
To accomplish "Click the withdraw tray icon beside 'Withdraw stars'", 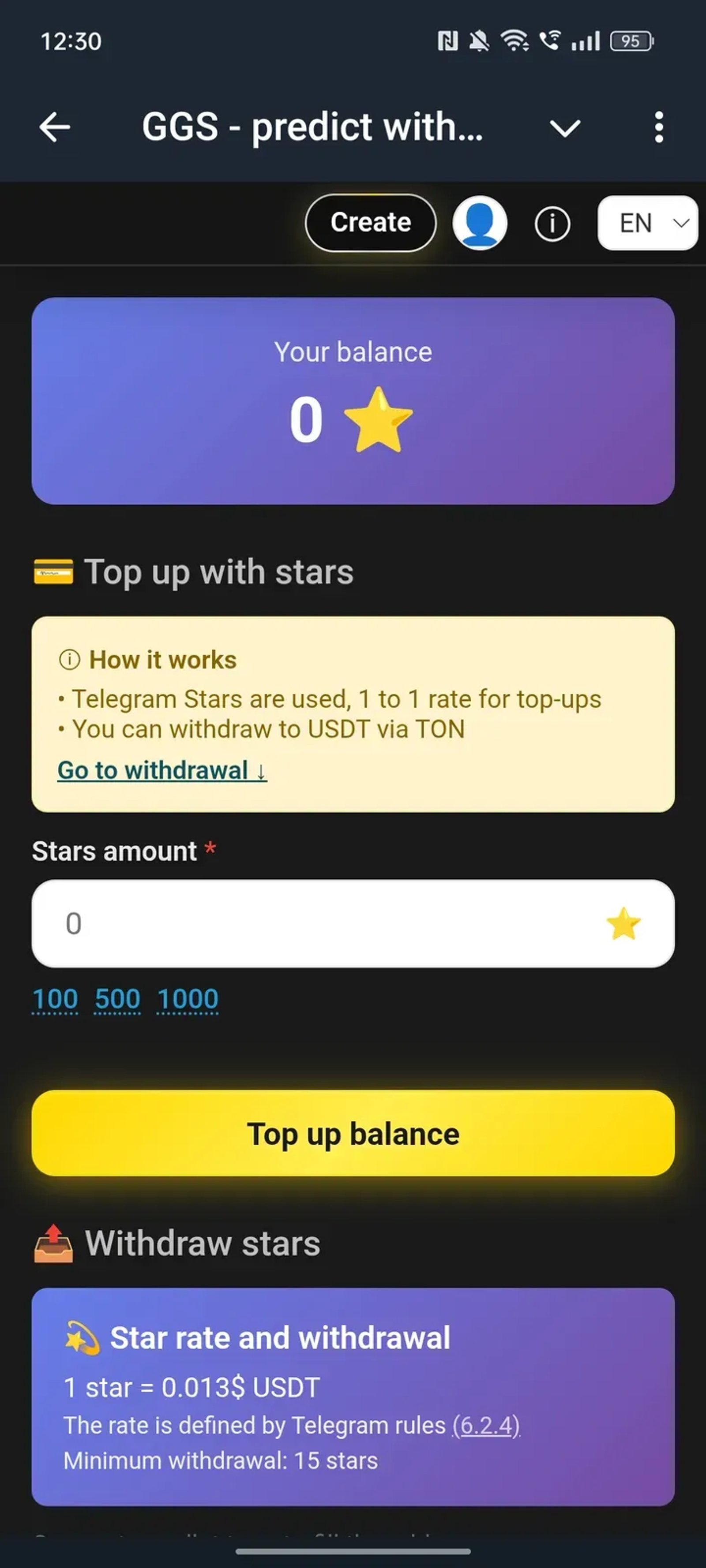I will tap(53, 1243).
